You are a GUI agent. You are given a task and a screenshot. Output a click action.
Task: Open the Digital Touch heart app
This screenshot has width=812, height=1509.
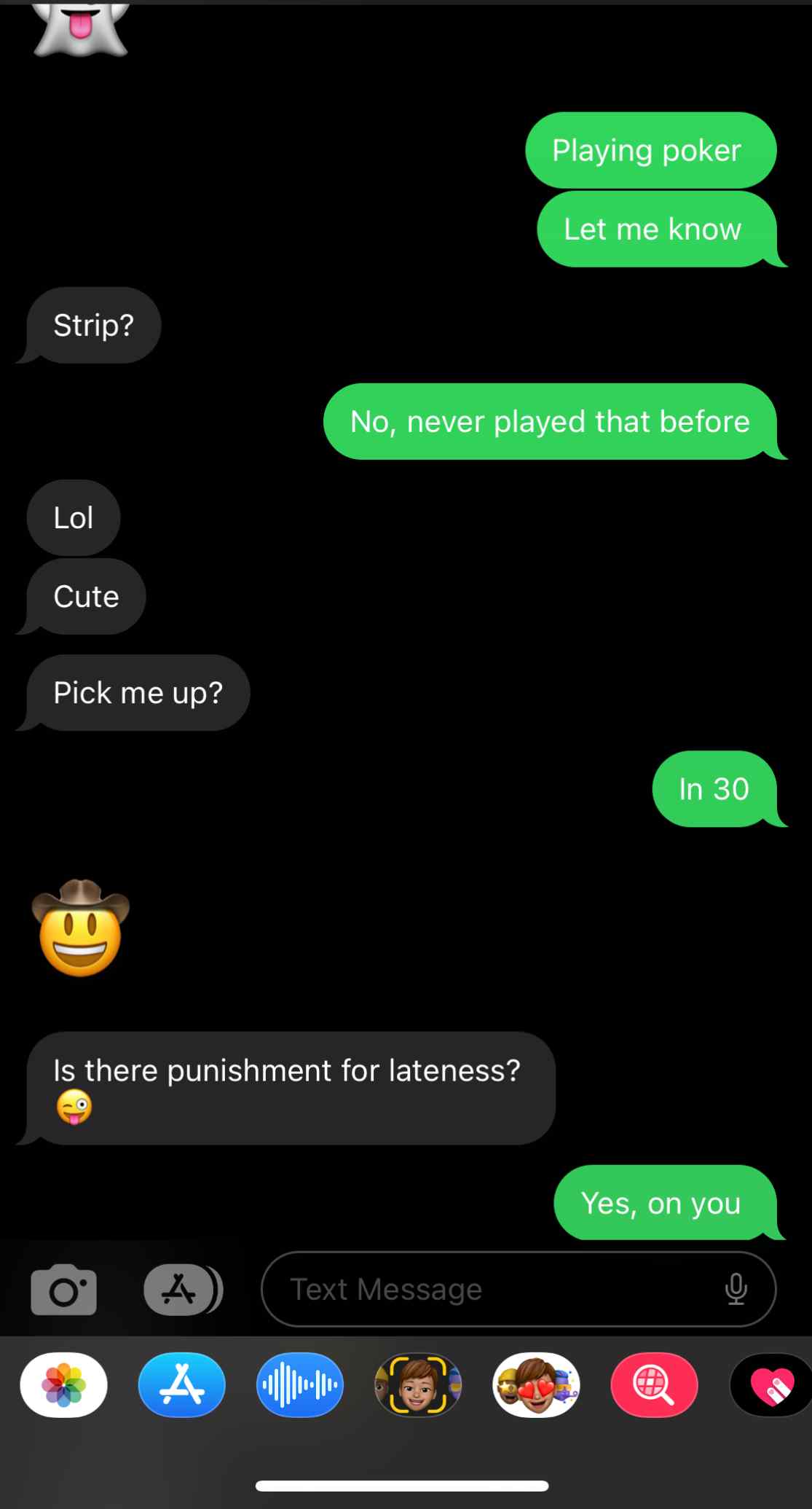coord(772,1384)
